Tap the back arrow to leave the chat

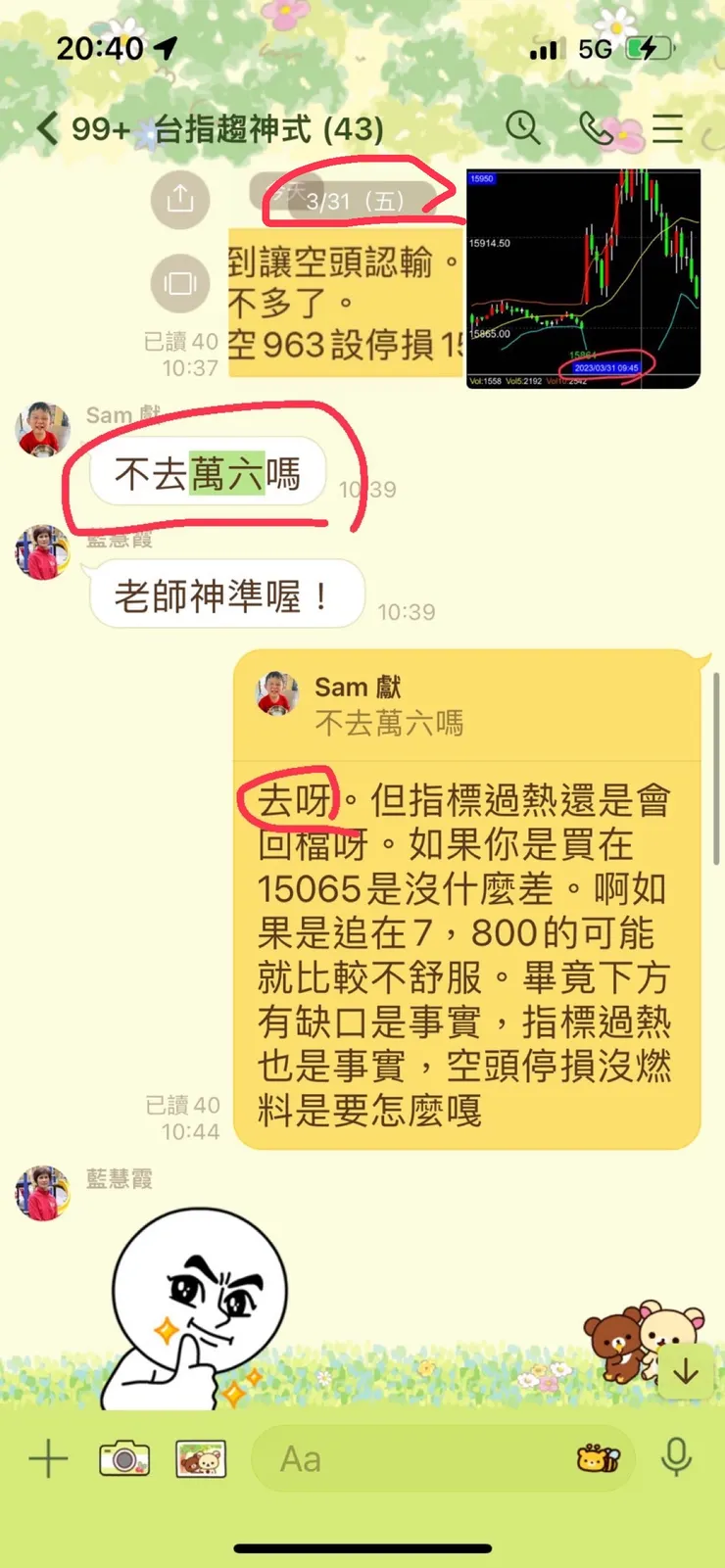(x=44, y=128)
